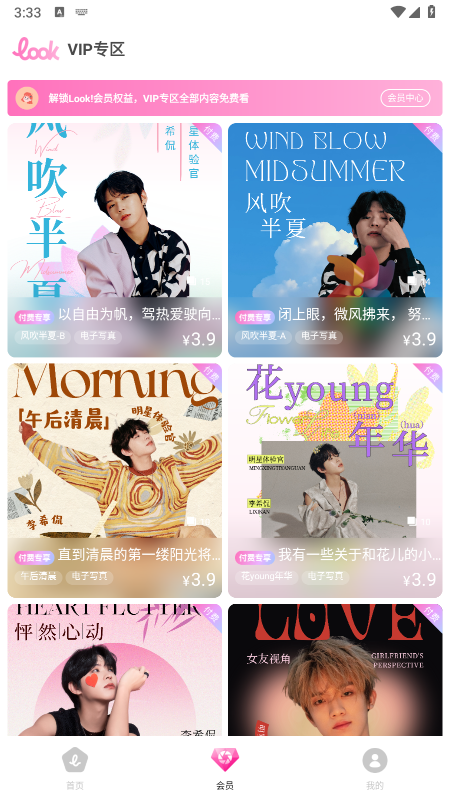The width and height of the screenshot is (450, 801).
Task: Open the 花young年华 photo card
Action: pyautogui.click(x=335, y=480)
